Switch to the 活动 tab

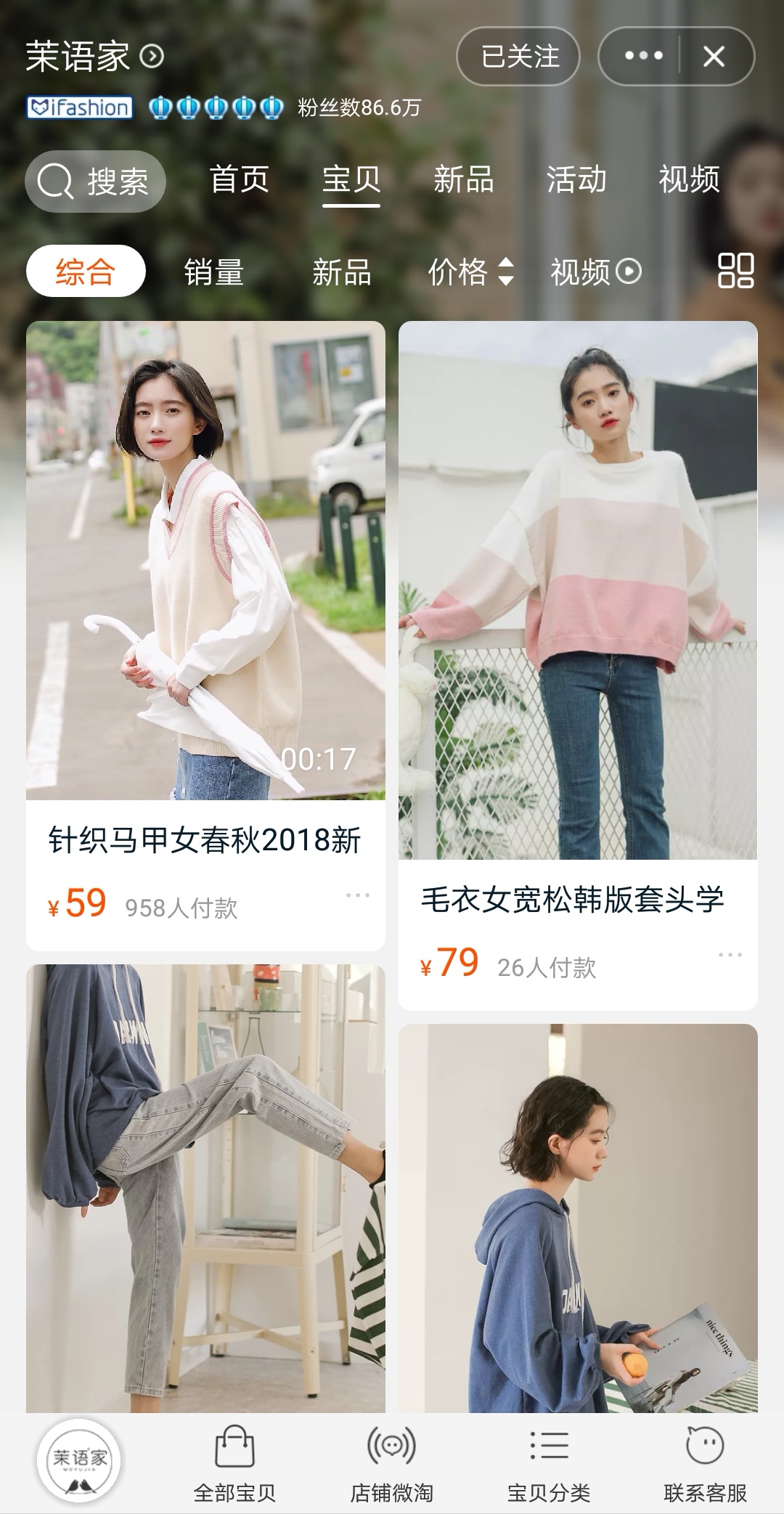[x=577, y=182]
